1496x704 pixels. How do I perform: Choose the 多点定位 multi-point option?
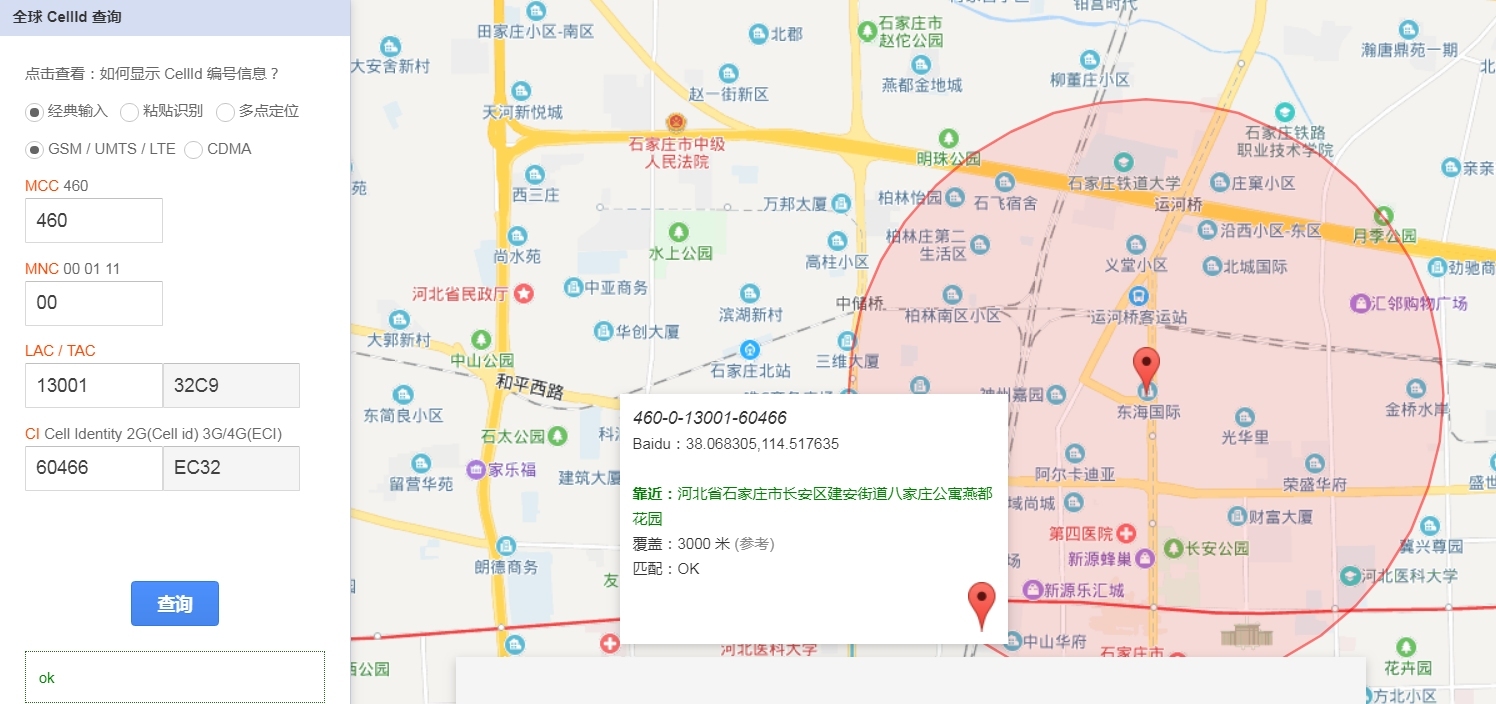tap(226, 112)
